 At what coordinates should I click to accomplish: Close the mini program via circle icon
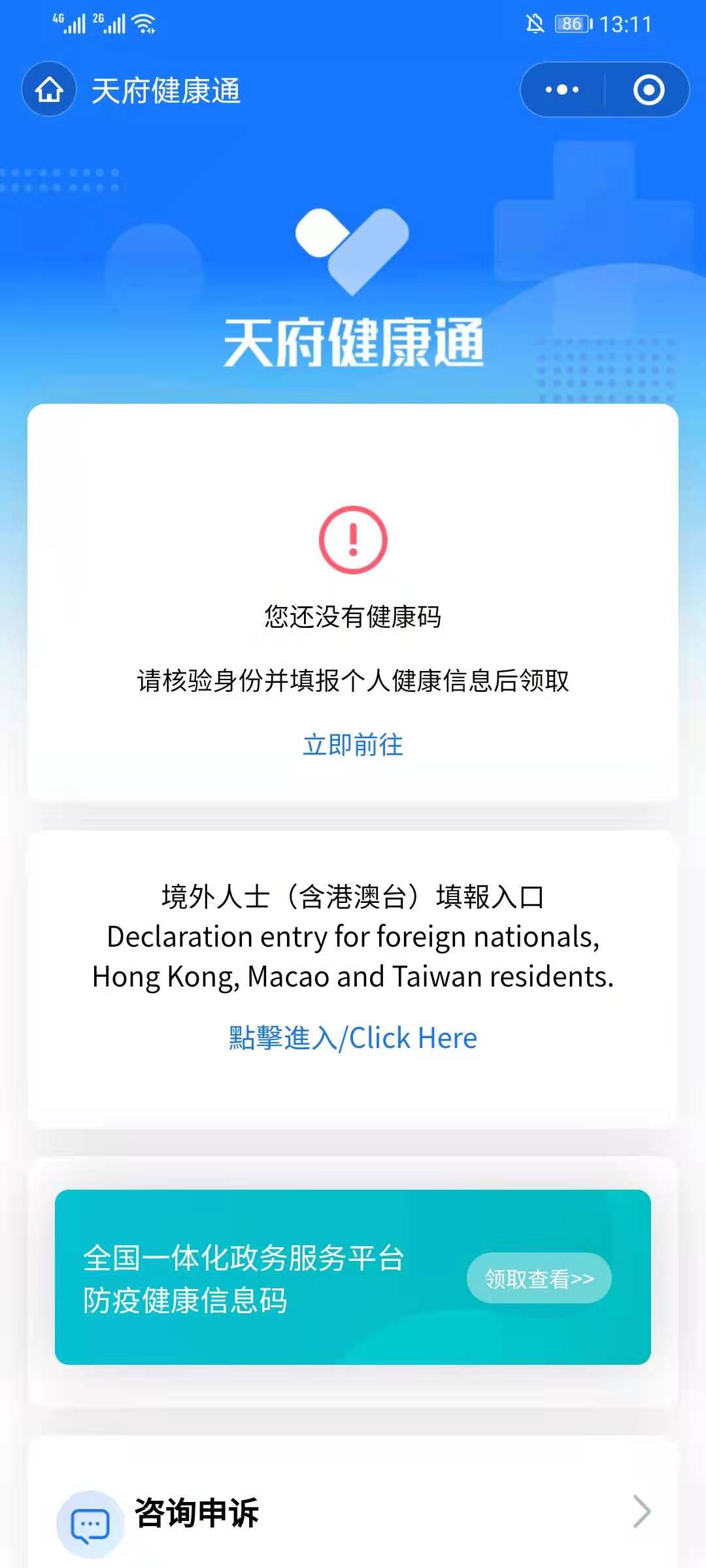(648, 90)
